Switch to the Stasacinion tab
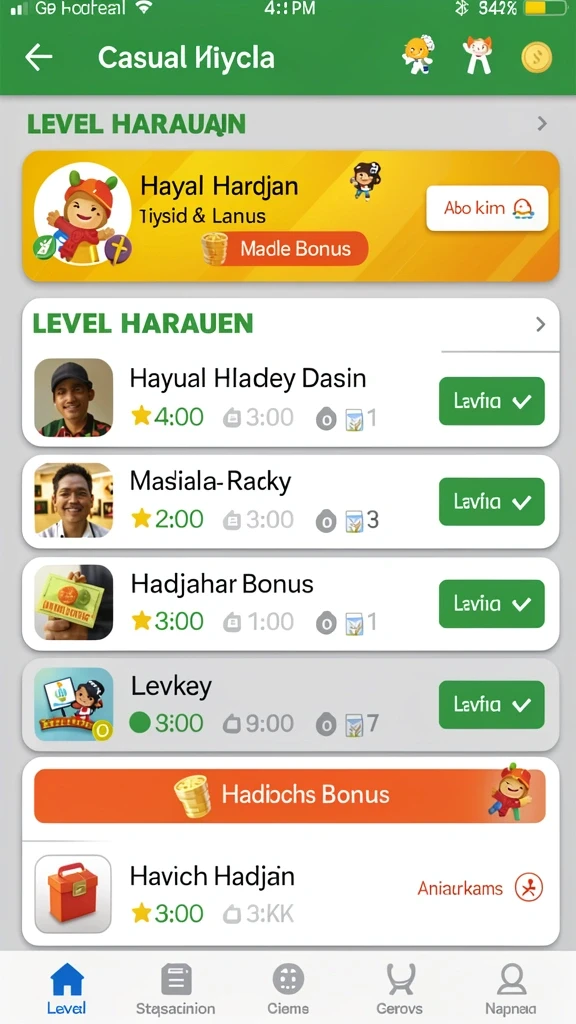The width and height of the screenshot is (576, 1024). (175, 989)
